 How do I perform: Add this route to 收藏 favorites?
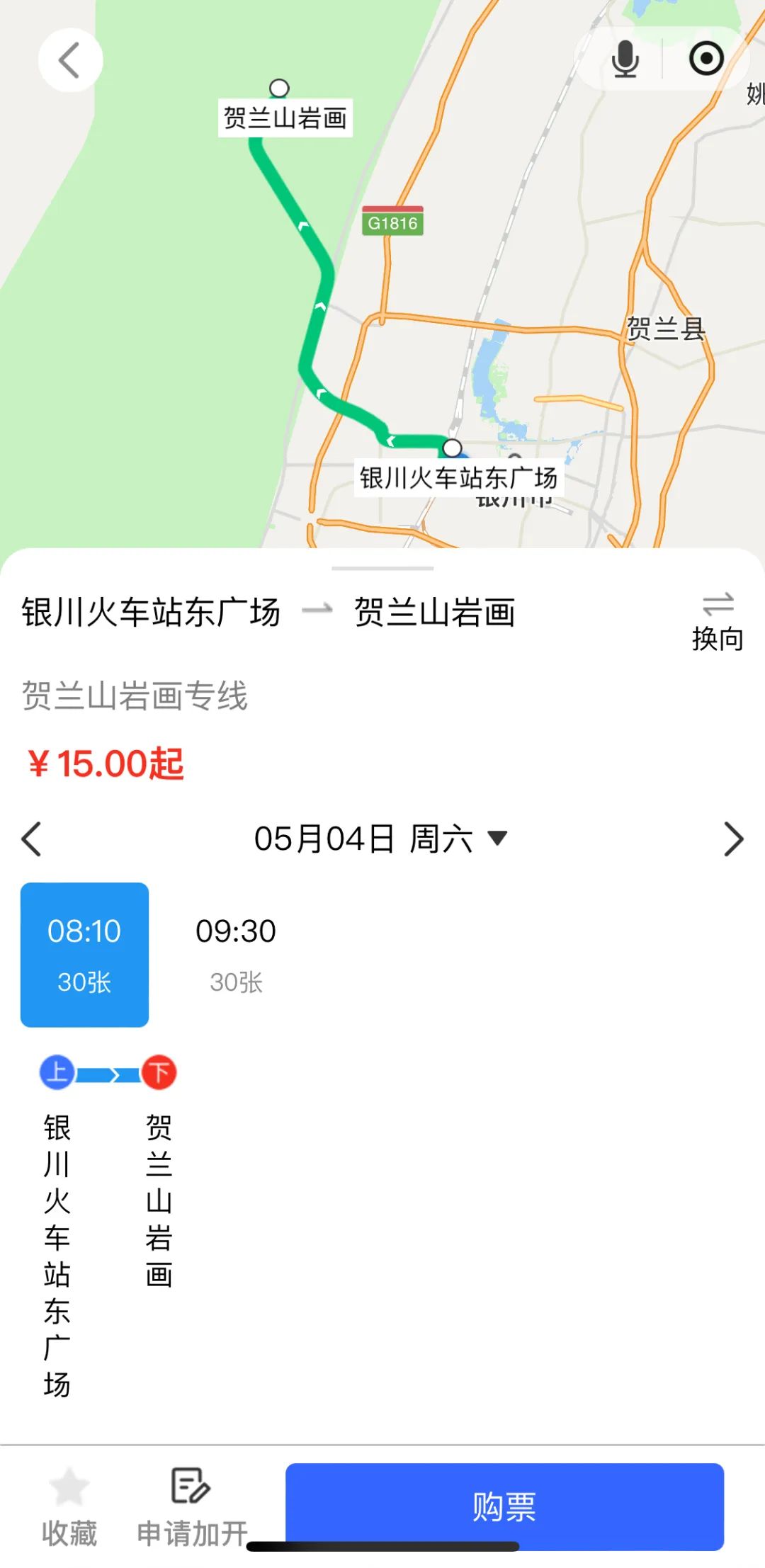69,1506
